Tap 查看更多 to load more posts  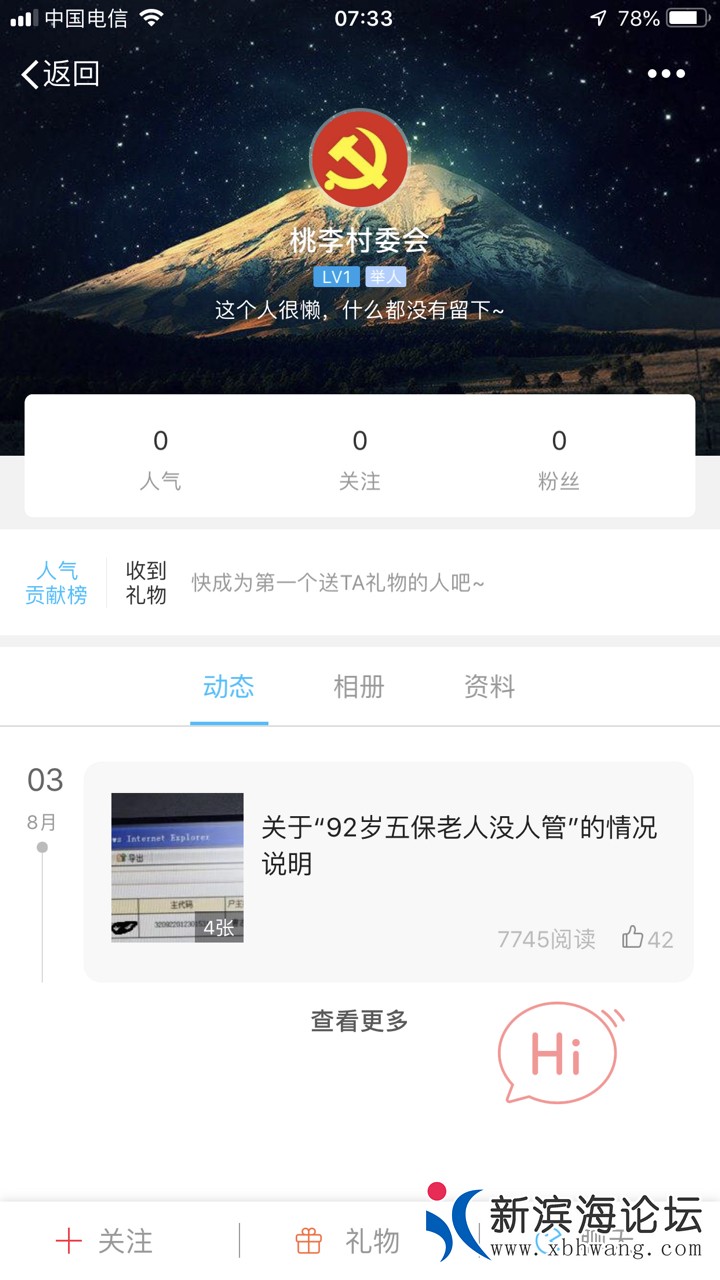359,1021
